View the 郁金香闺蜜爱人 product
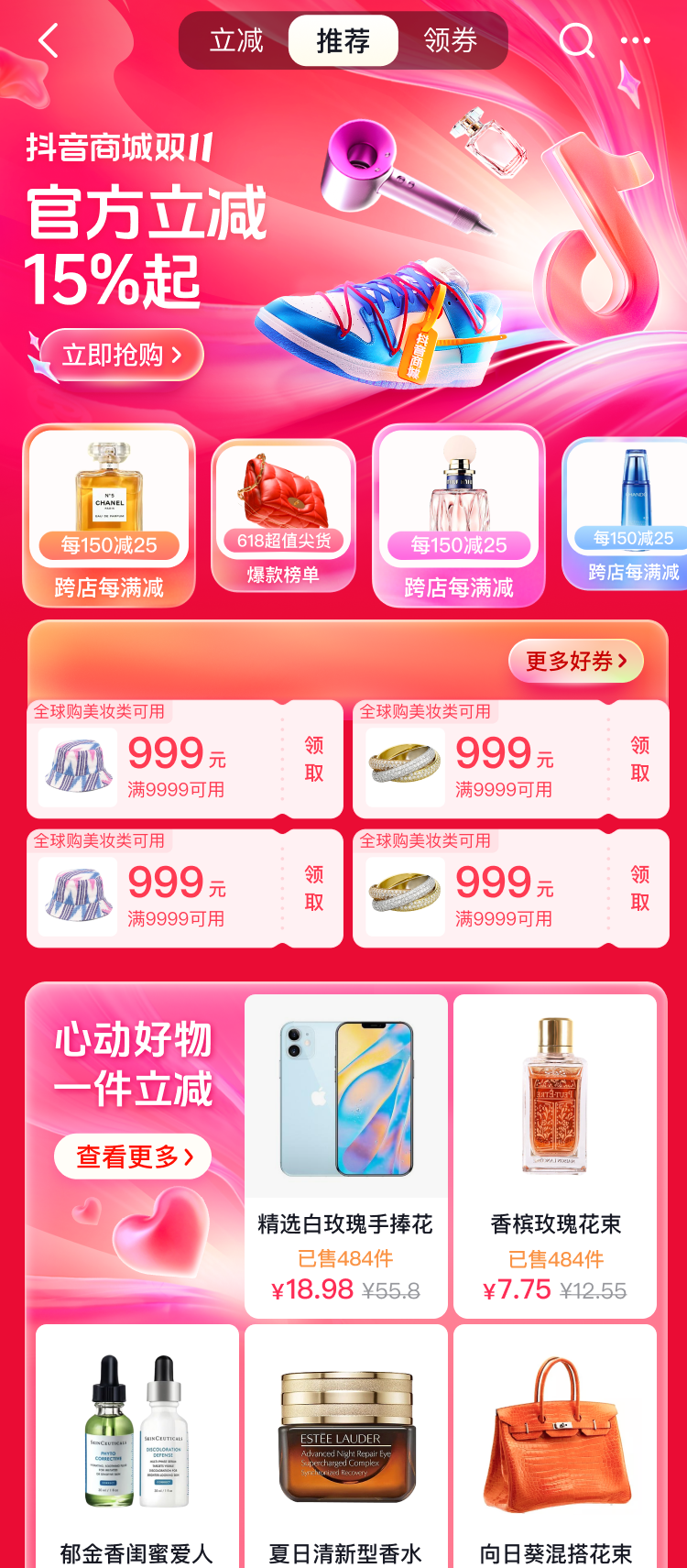This screenshot has height=1568, width=687. 137,1448
